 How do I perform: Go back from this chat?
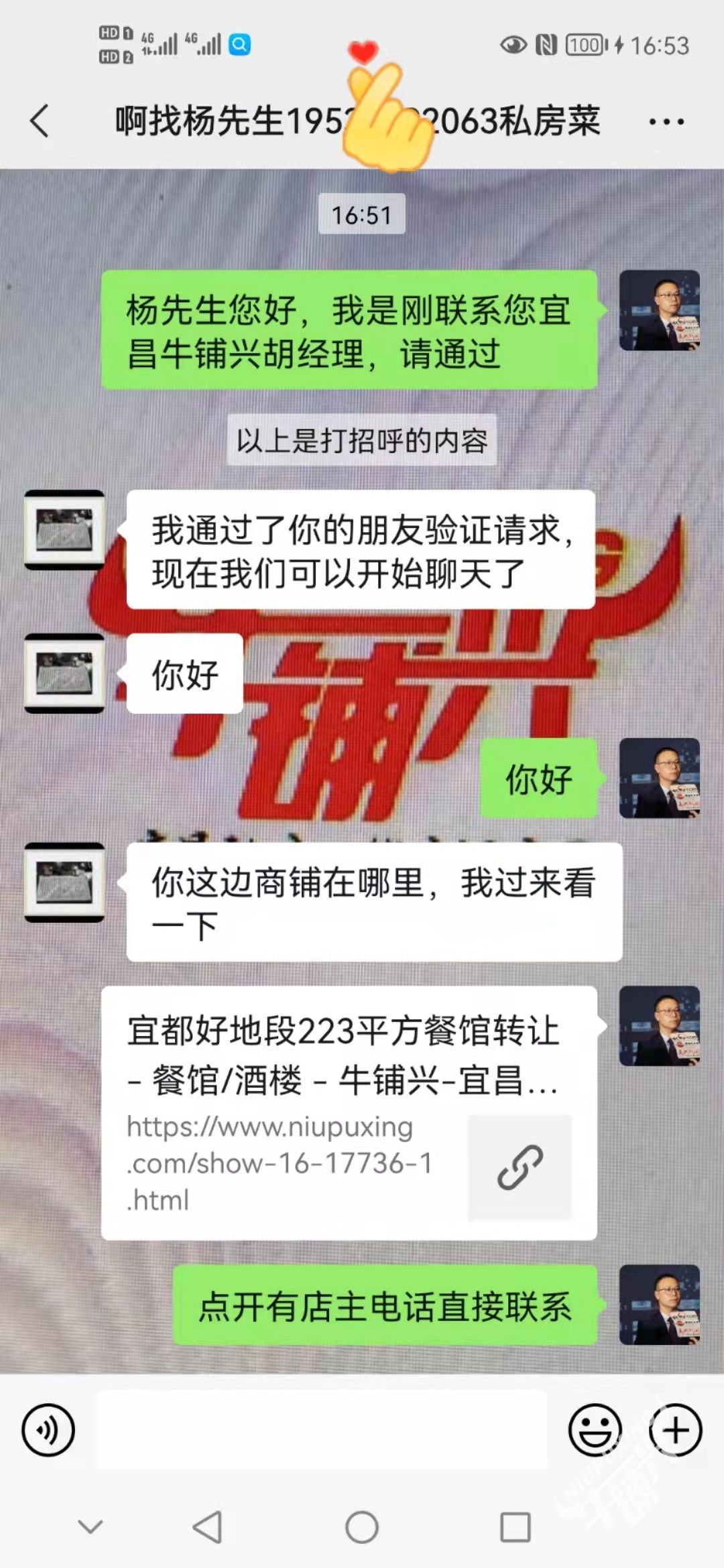(40, 121)
